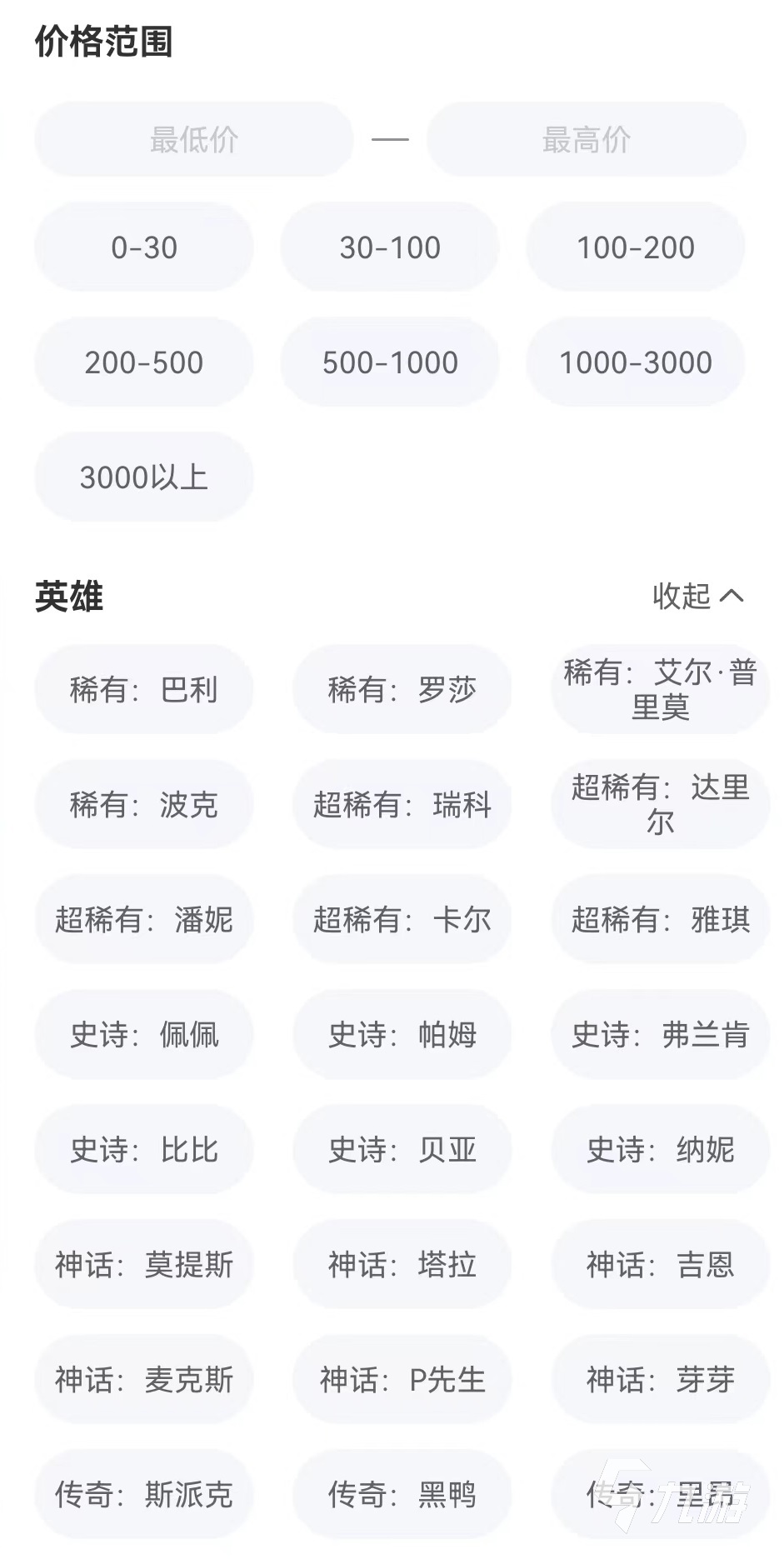Pick the 500-1000 price range
Viewport: 784px width, 1559px height.
point(390,362)
